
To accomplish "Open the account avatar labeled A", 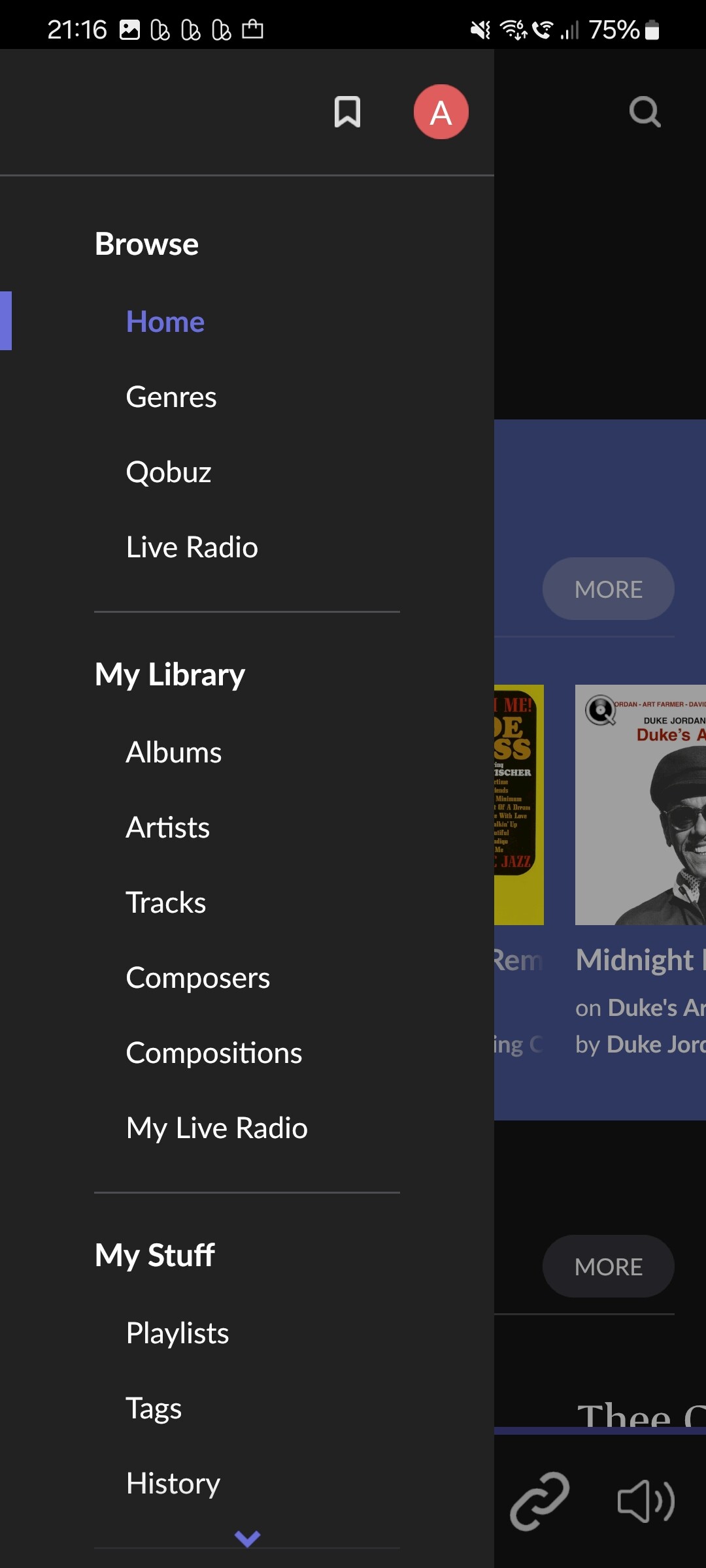I will pos(441,112).
